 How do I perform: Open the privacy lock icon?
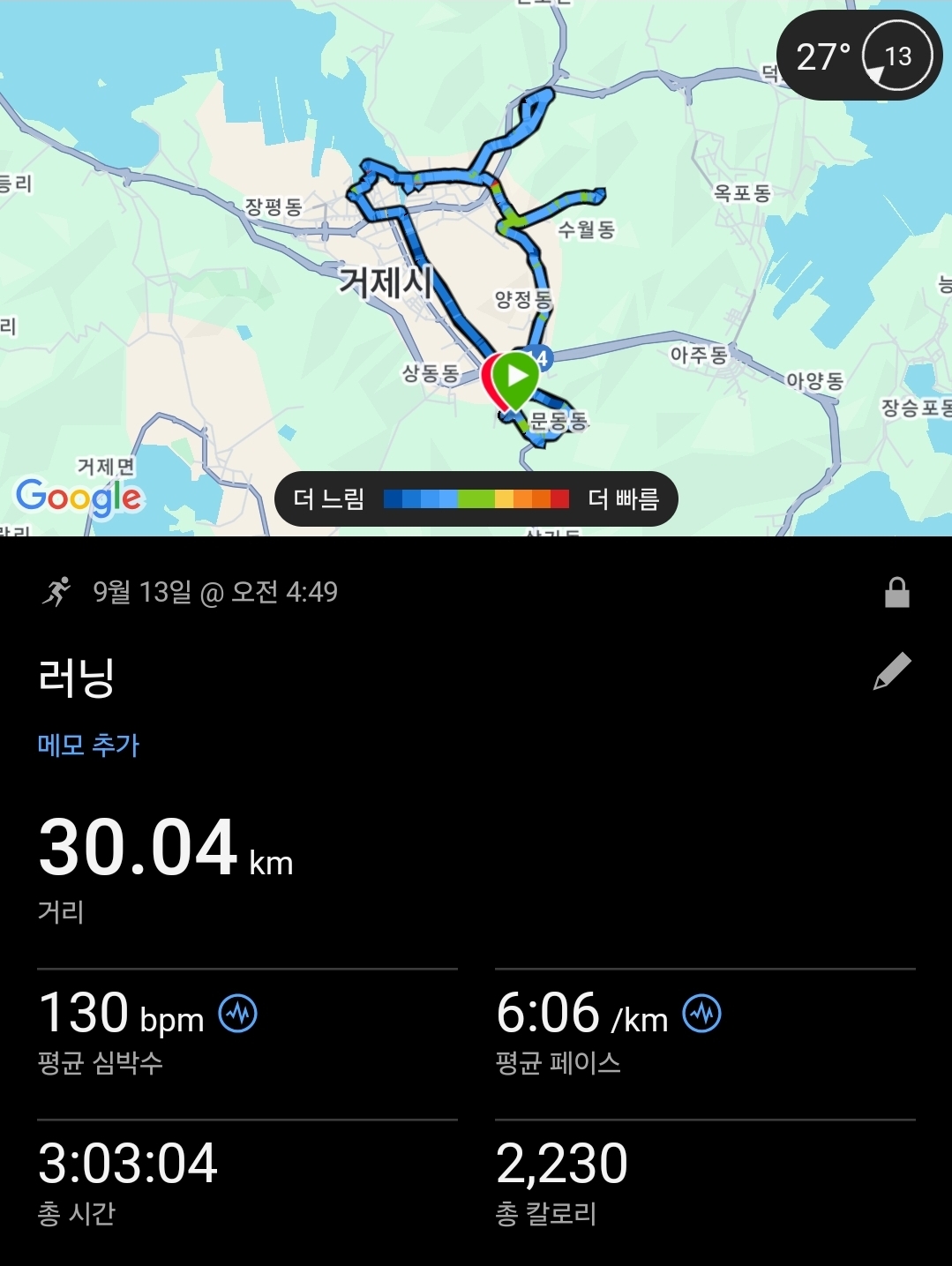click(896, 593)
